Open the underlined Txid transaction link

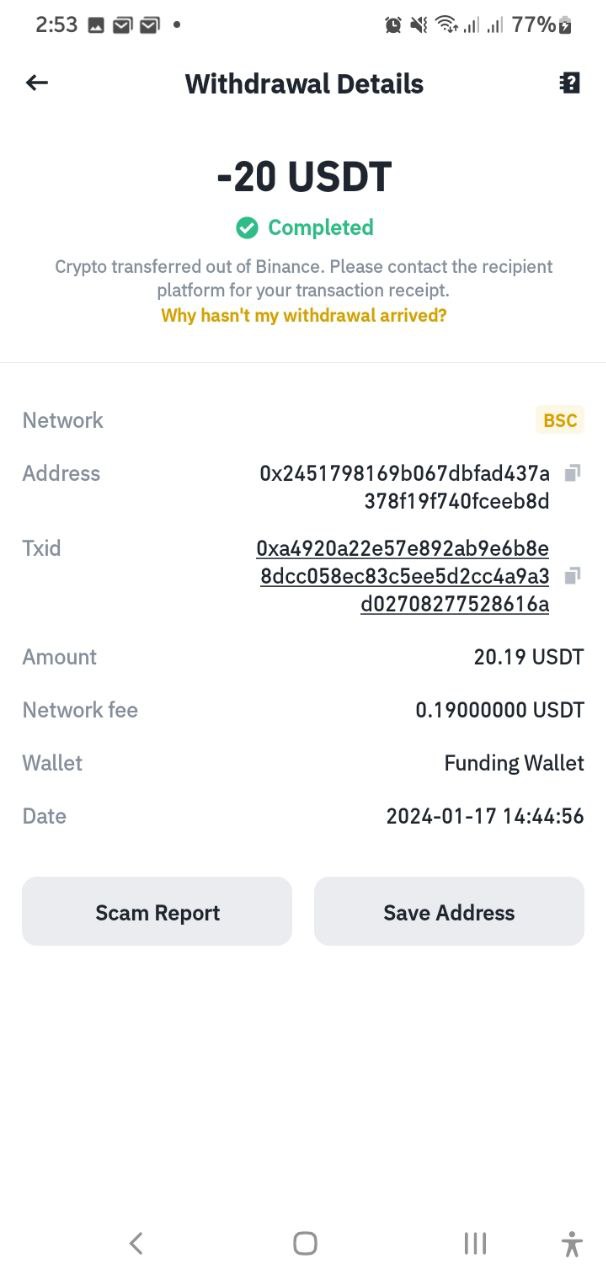point(403,576)
